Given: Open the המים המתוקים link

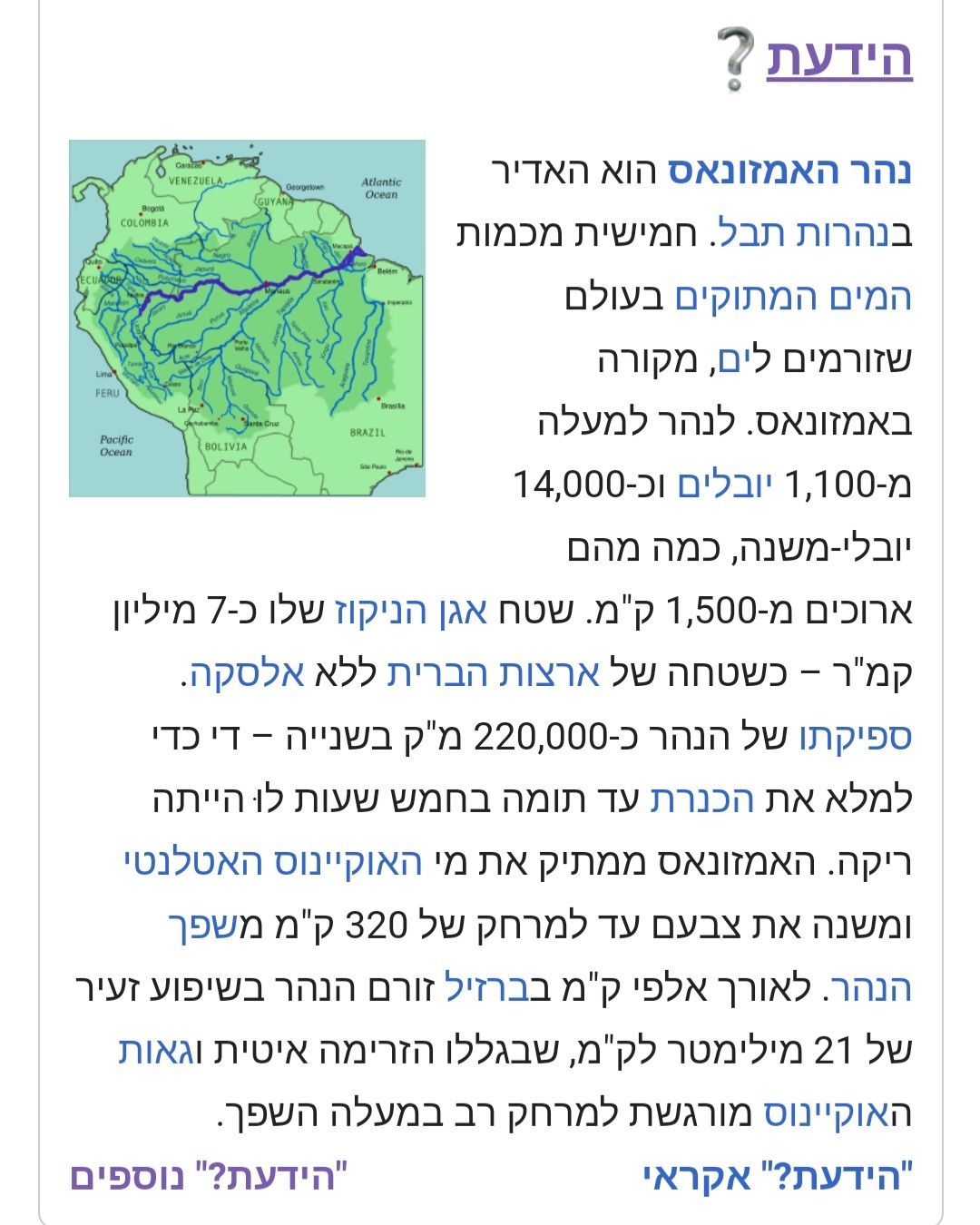Looking at the screenshot, I should (x=793, y=297).
